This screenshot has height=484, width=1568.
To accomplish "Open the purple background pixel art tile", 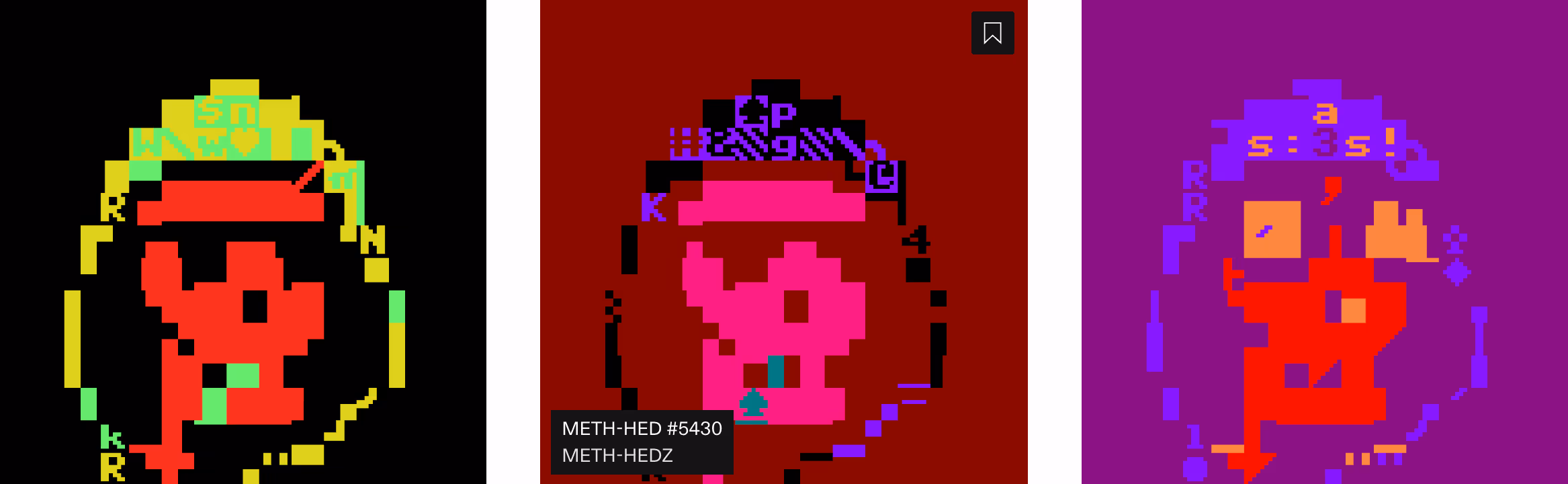I will (1325, 242).
